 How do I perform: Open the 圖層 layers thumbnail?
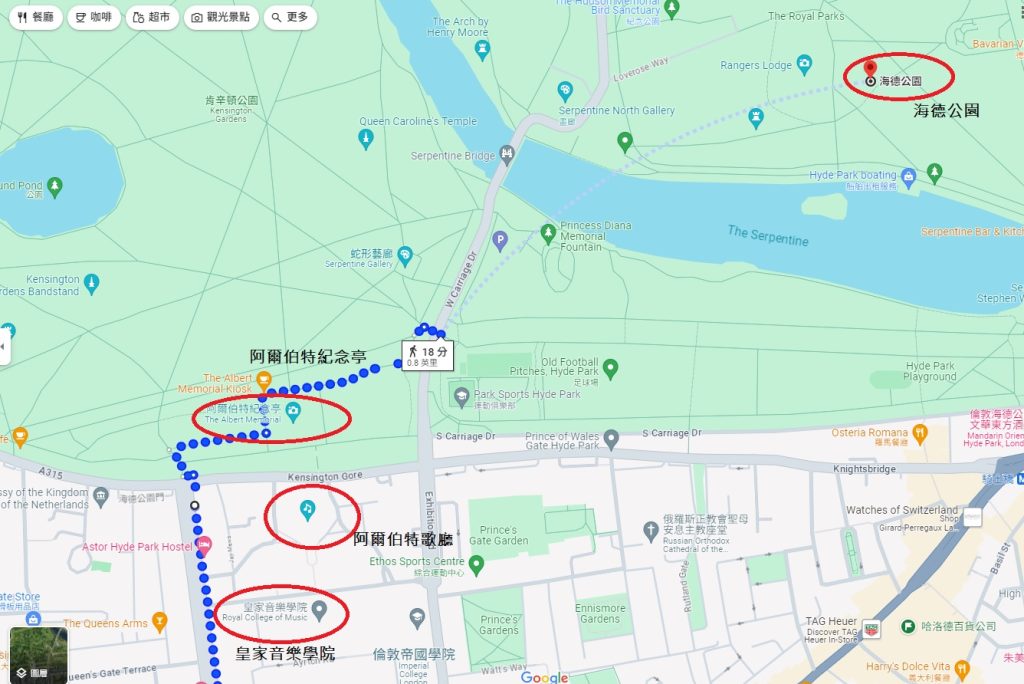39,654
